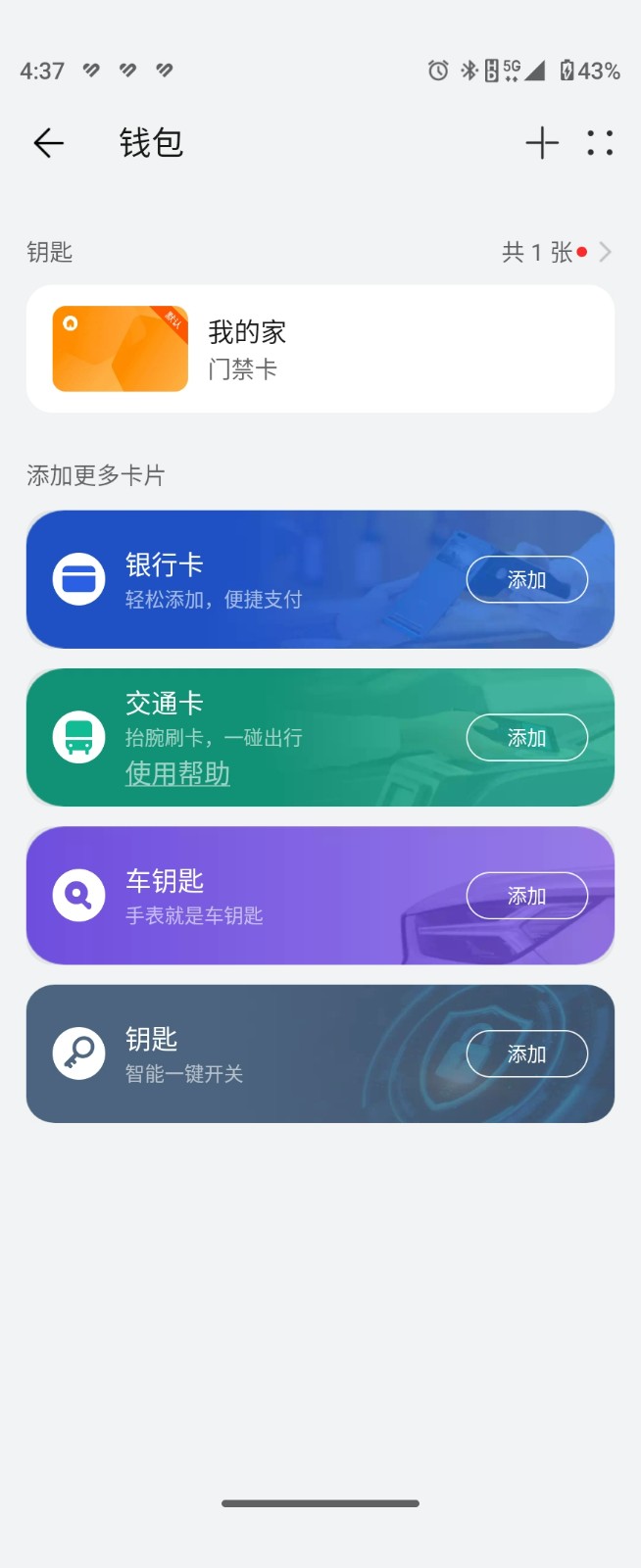641x1568 pixels.
Task: Add a 钥匙 smart key
Action: [x=526, y=1054]
